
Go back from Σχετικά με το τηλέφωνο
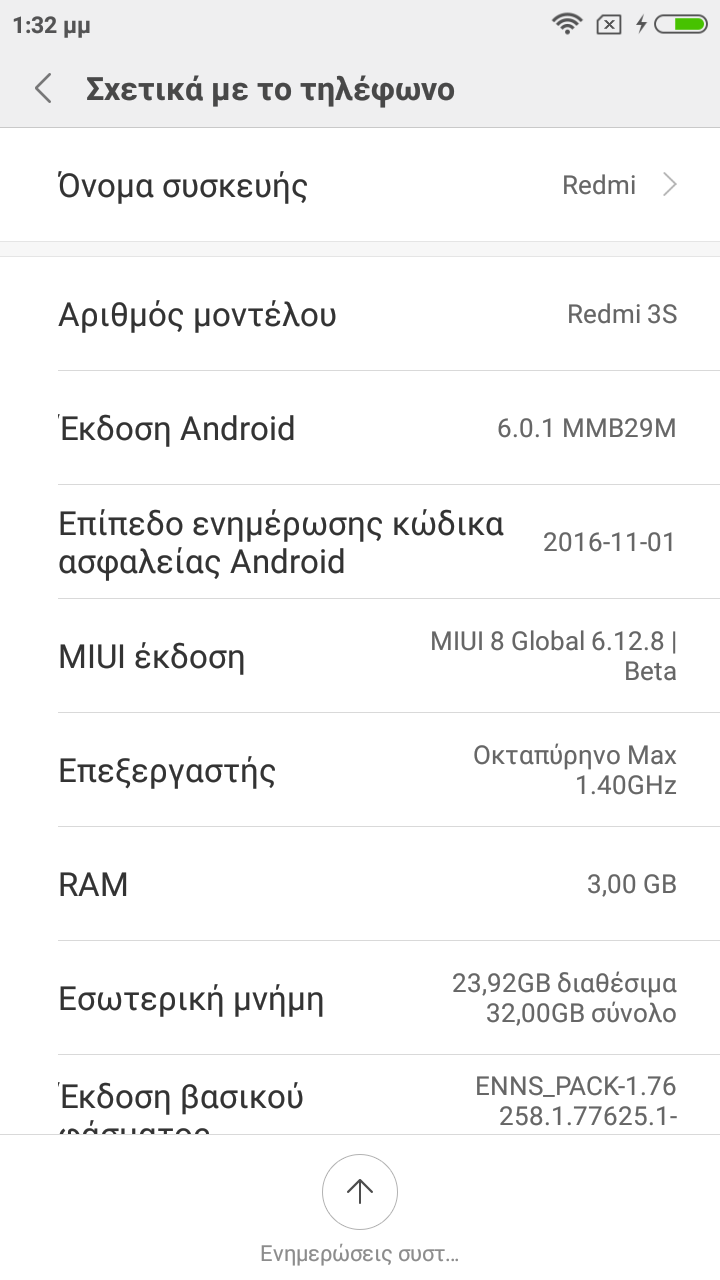pyautogui.click(x=43, y=89)
